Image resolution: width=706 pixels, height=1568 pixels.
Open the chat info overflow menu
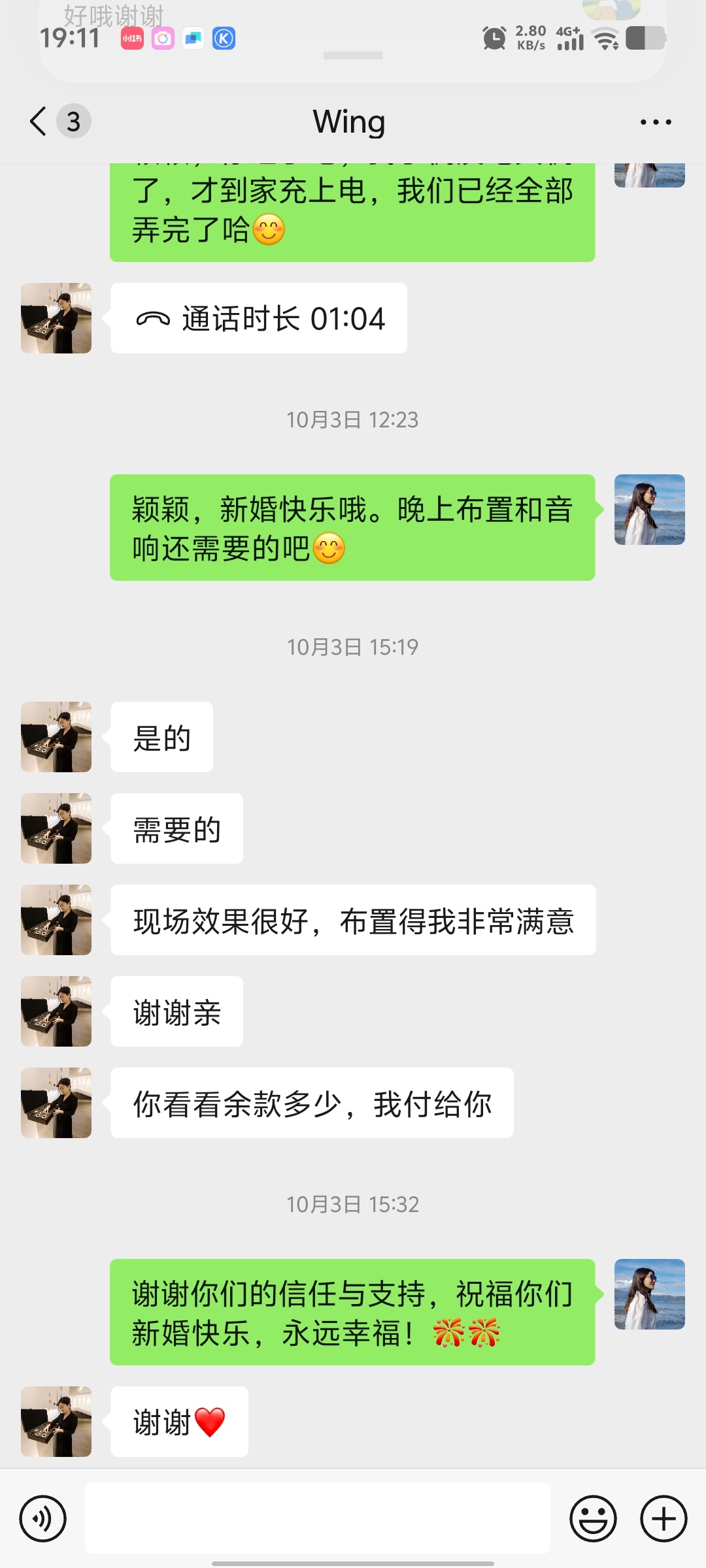pyautogui.click(x=656, y=122)
